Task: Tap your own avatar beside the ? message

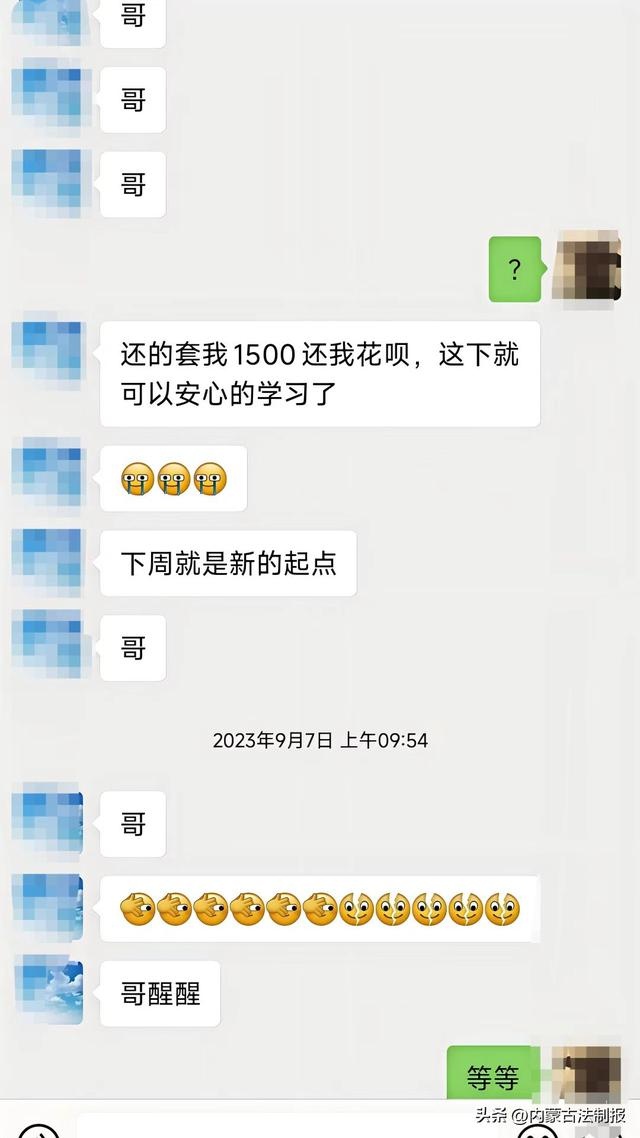Action: [x=587, y=267]
